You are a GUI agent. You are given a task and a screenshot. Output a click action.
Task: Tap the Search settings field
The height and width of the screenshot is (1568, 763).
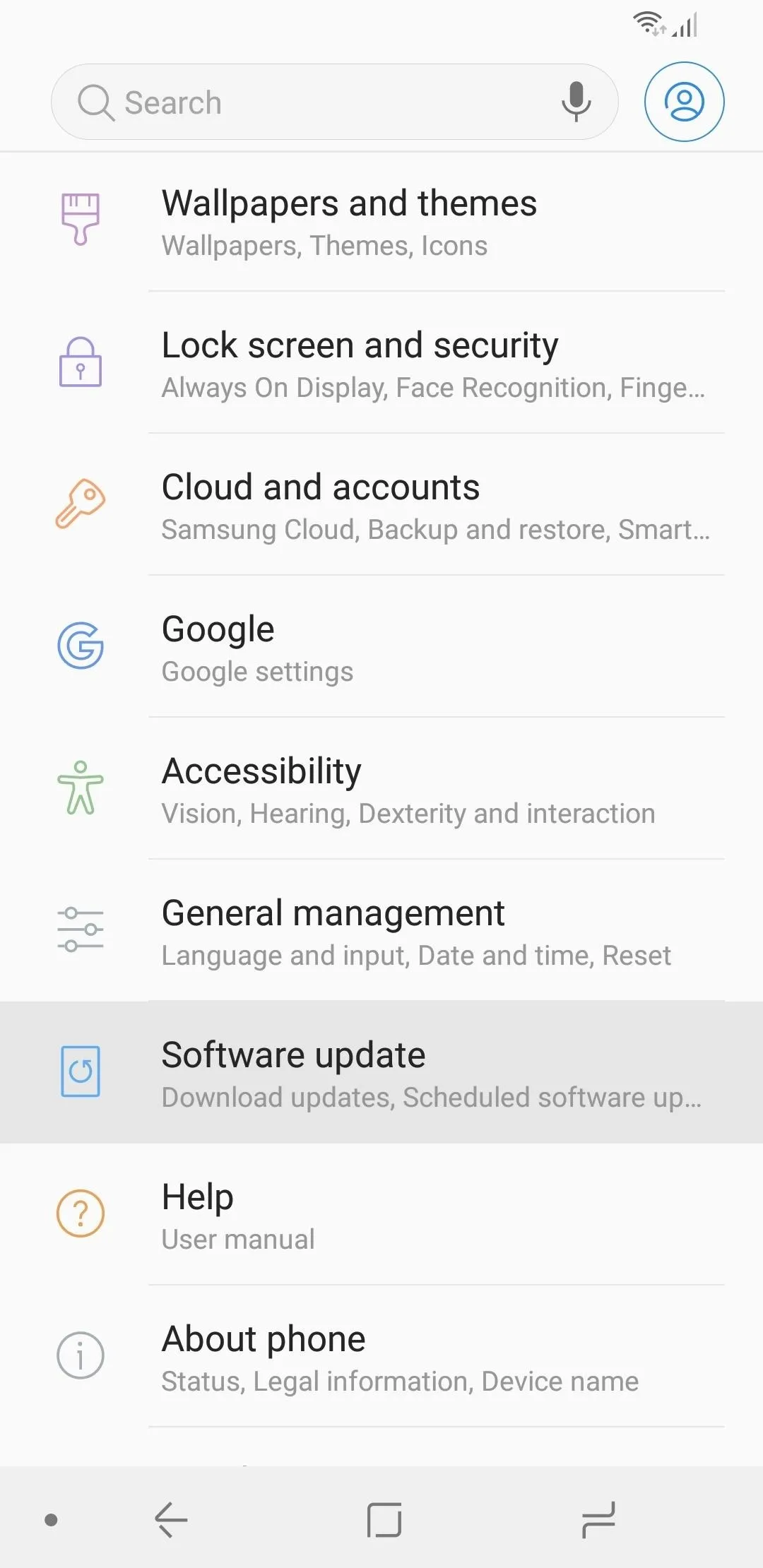coord(334,102)
